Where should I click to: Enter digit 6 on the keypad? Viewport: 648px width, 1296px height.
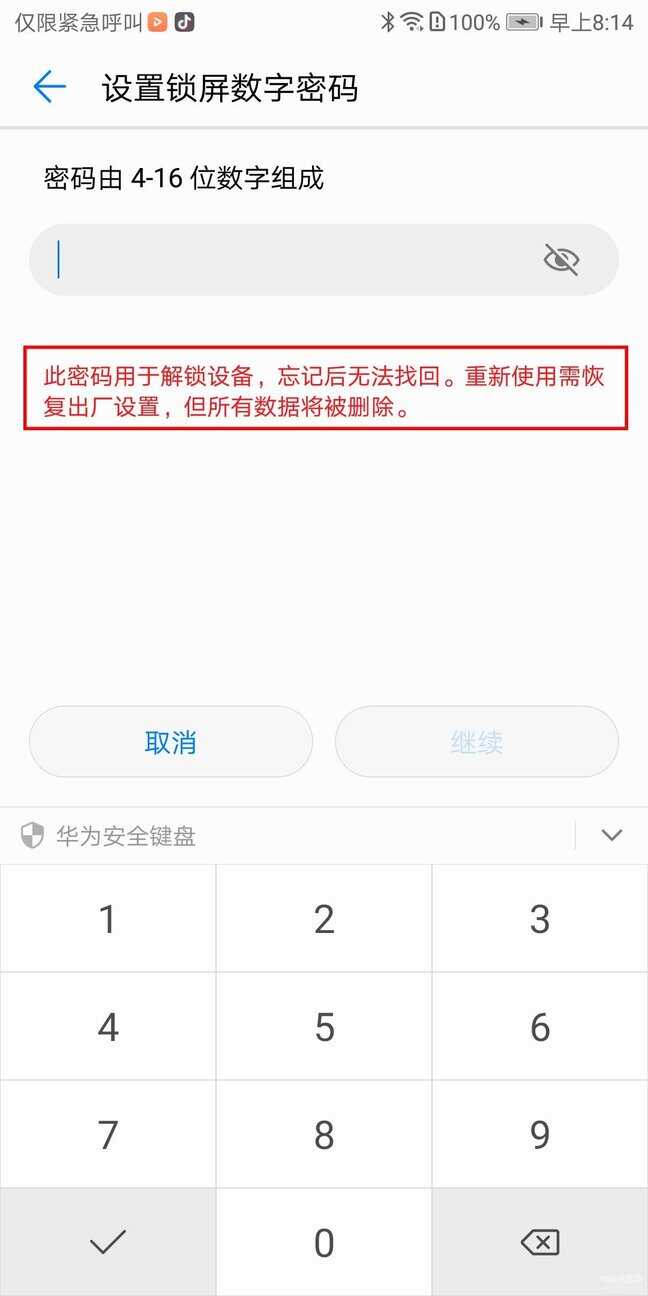point(540,1027)
